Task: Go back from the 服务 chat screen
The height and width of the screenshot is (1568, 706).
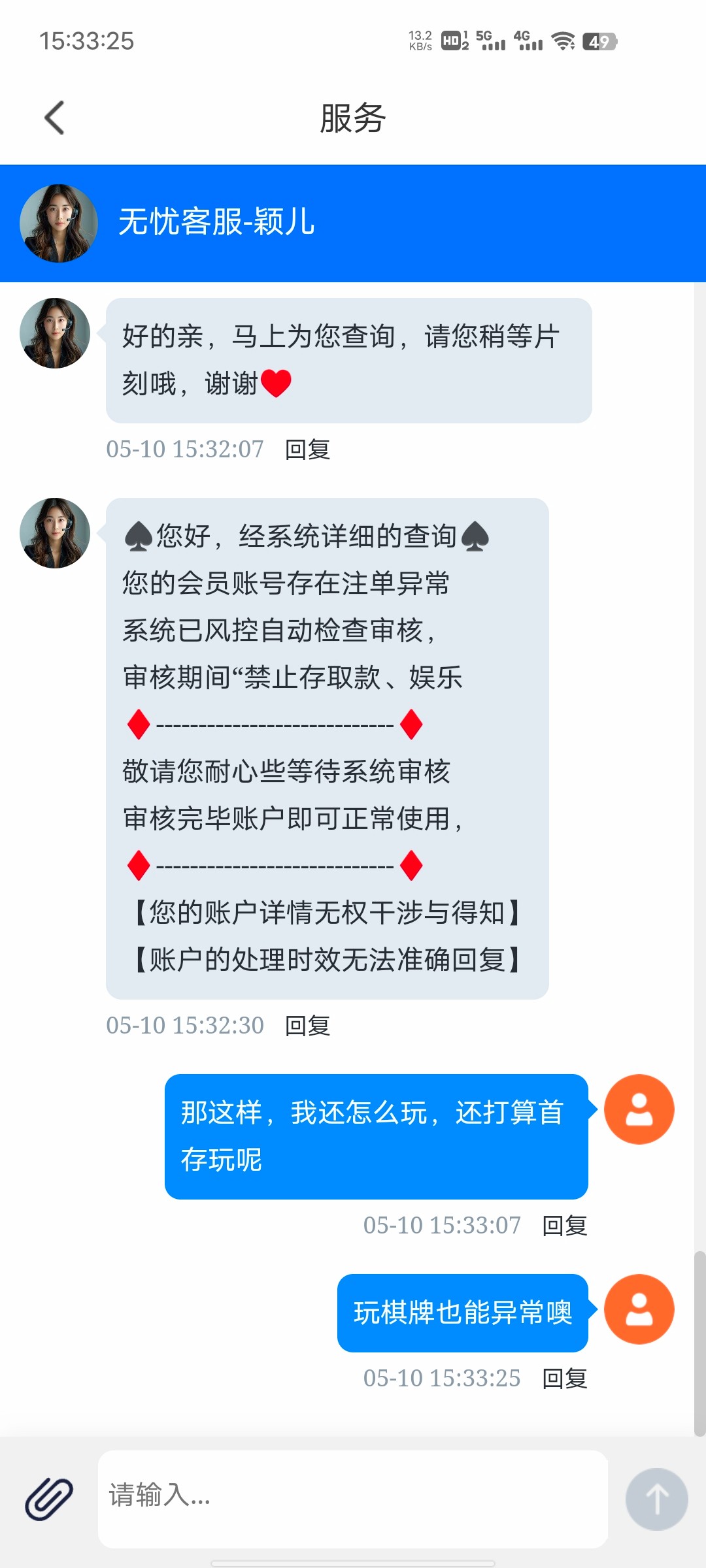Action: (x=55, y=118)
